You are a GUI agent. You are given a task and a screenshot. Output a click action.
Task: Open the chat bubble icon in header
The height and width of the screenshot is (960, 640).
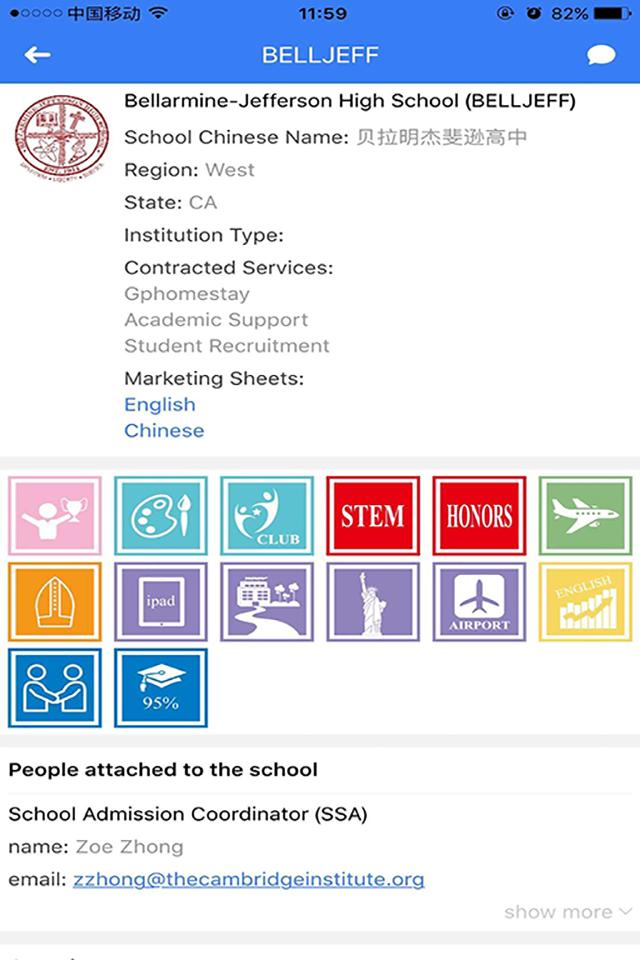click(601, 55)
